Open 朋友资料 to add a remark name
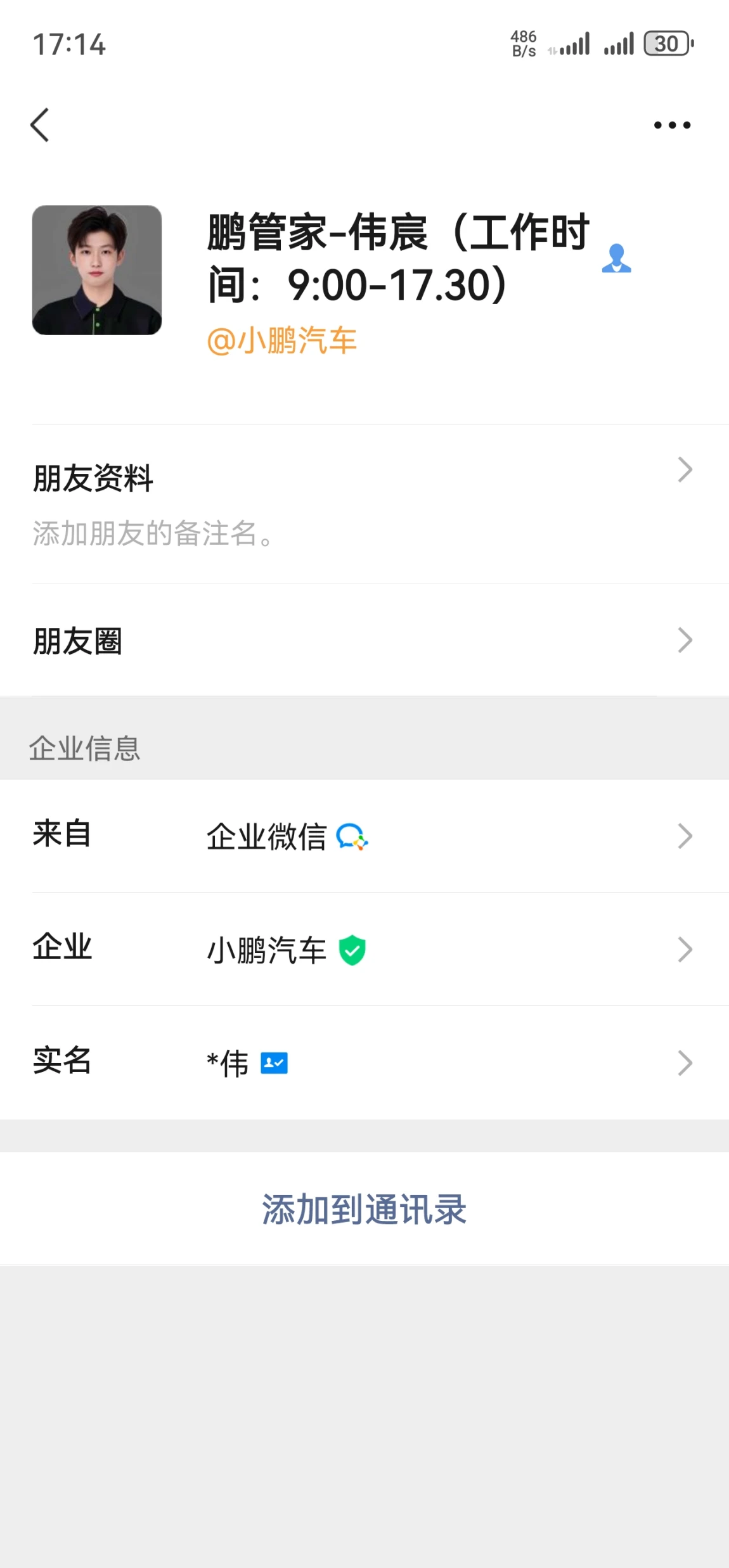Viewport: 729px width, 1568px height. [x=364, y=504]
